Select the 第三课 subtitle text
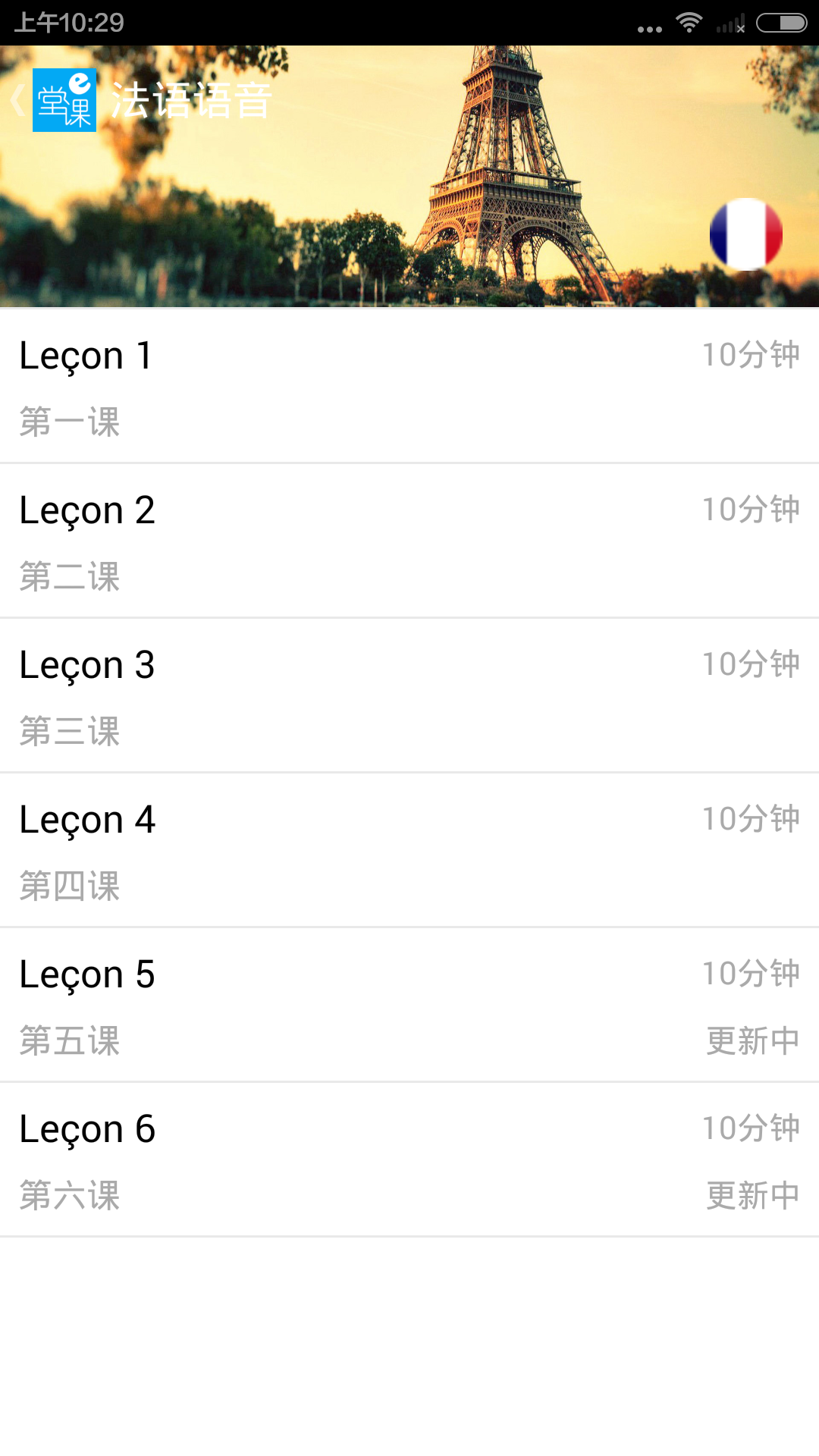The width and height of the screenshot is (819, 1456). (69, 732)
